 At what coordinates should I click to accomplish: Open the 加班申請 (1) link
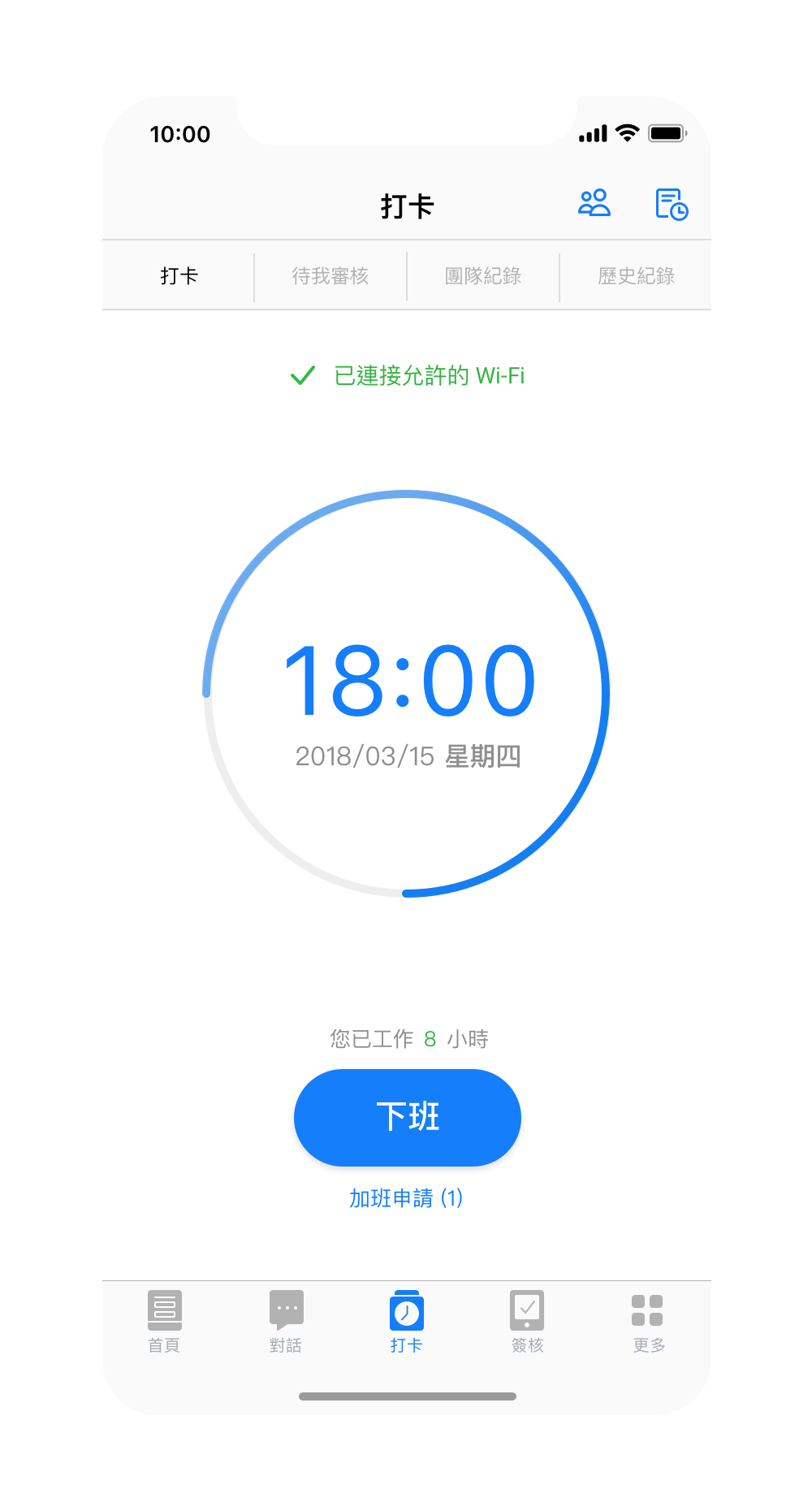click(x=406, y=1198)
